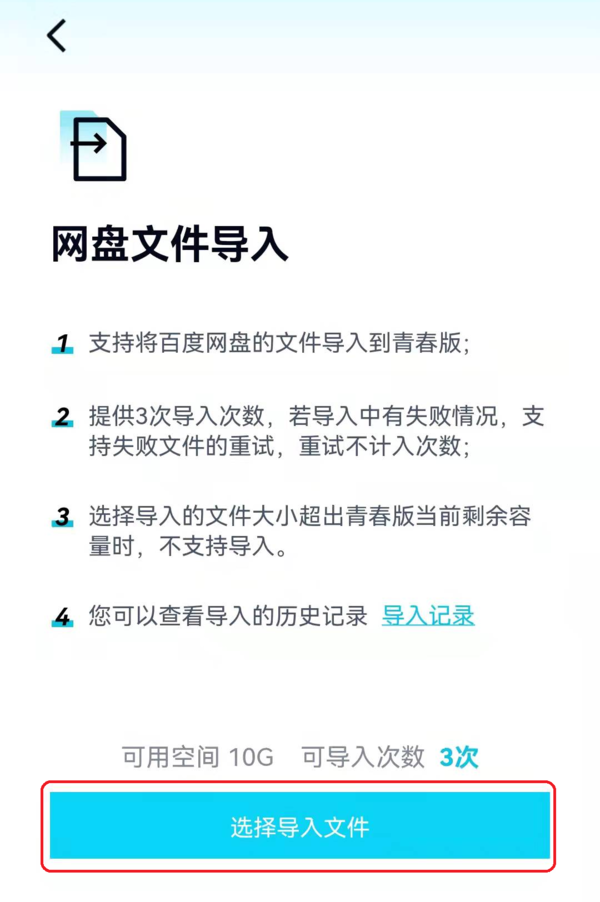The height and width of the screenshot is (902, 600).
Task: Open the 导入记录 link
Action: 428,616
